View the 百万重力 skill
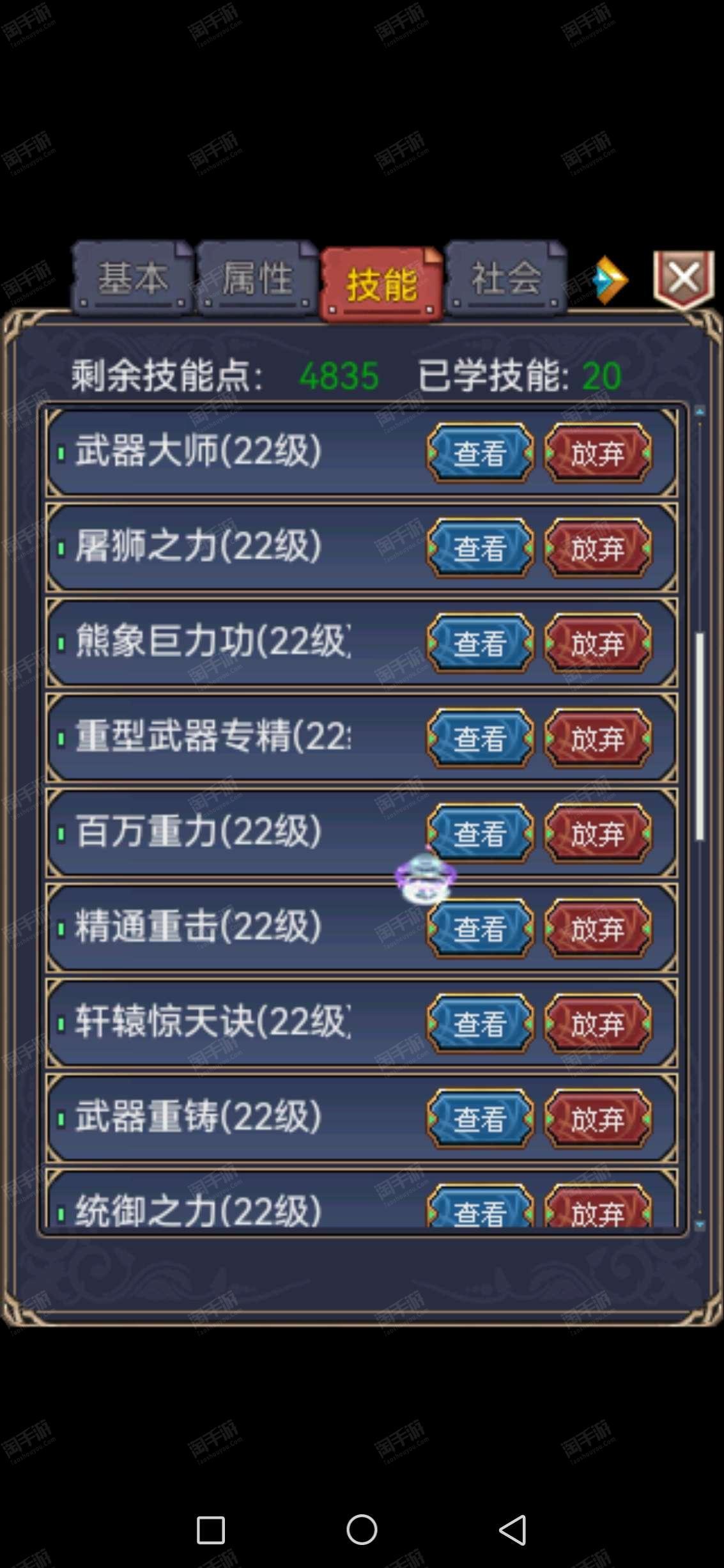 480,834
